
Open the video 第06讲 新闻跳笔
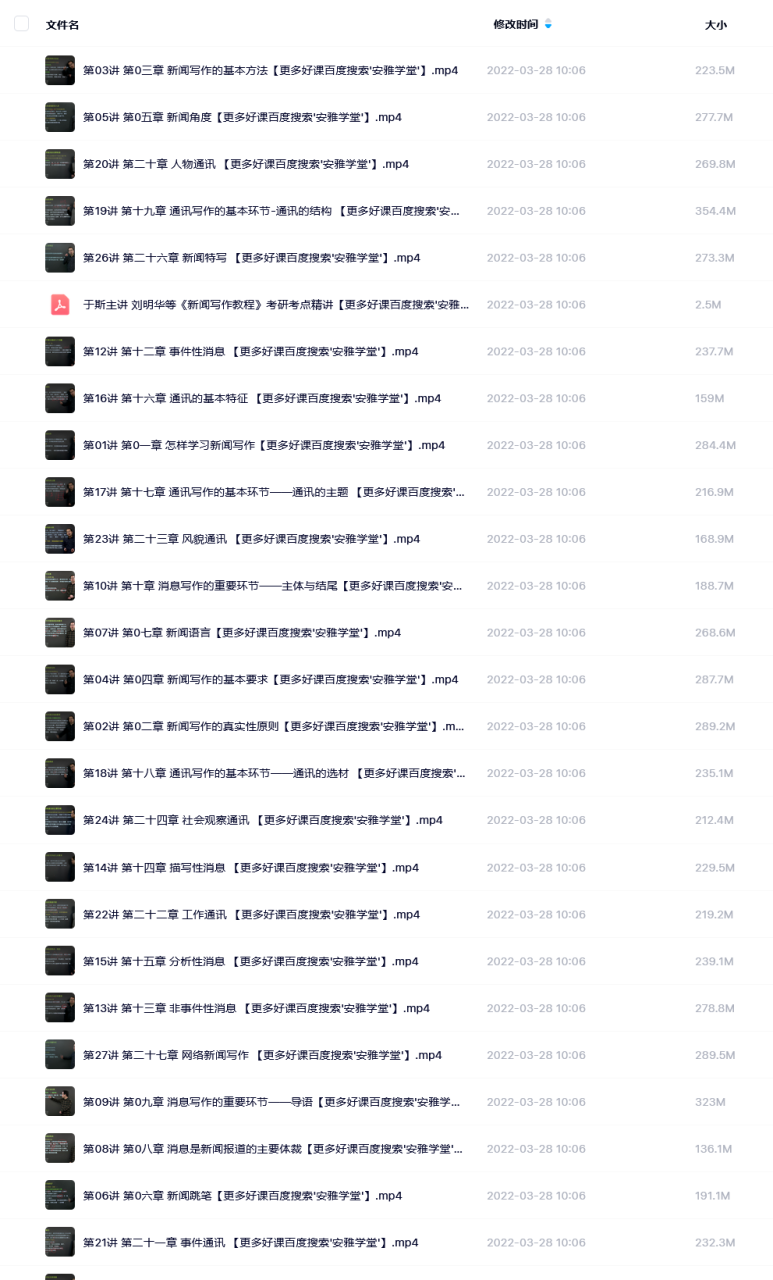point(242,1196)
